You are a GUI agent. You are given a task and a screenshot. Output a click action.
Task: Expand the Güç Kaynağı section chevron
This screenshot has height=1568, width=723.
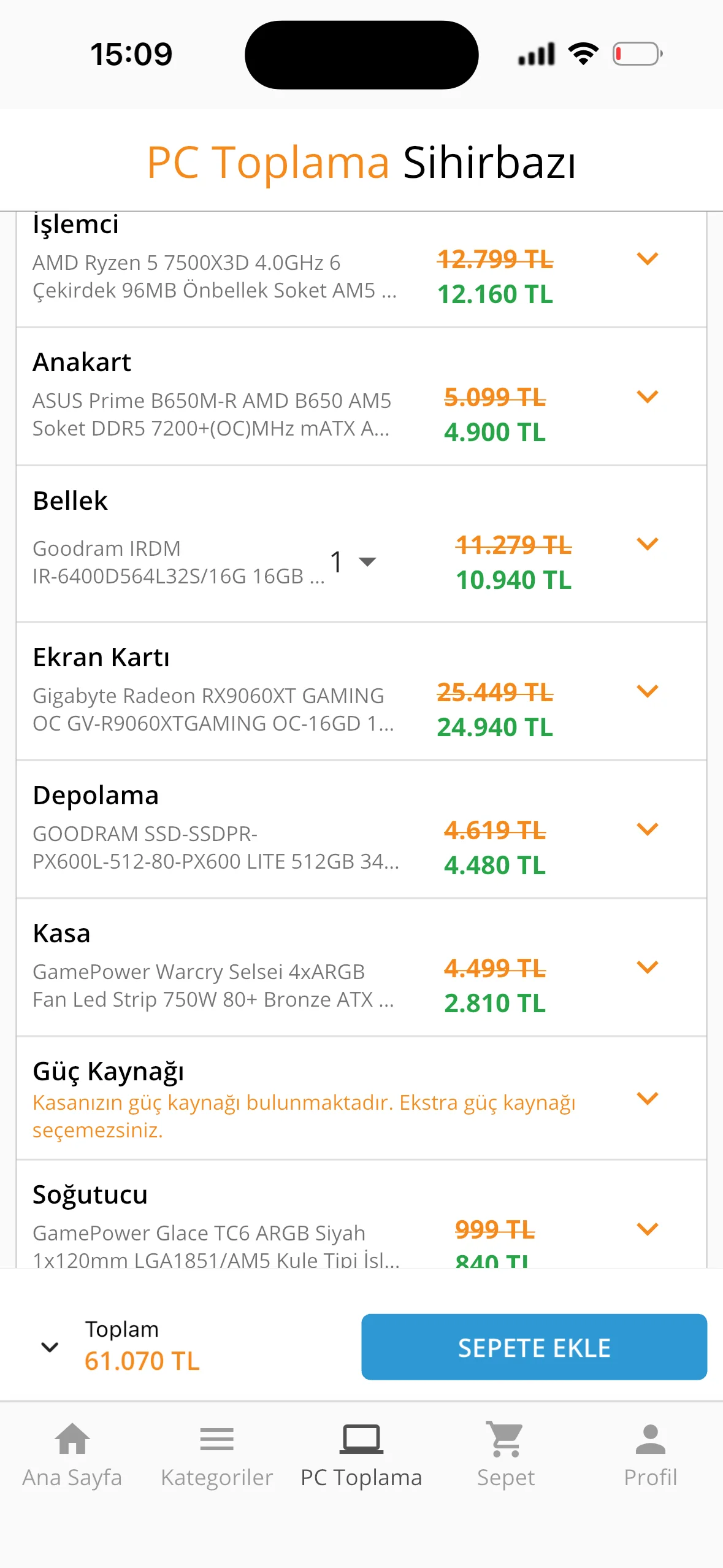pyautogui.click(x=647, y=1099)
